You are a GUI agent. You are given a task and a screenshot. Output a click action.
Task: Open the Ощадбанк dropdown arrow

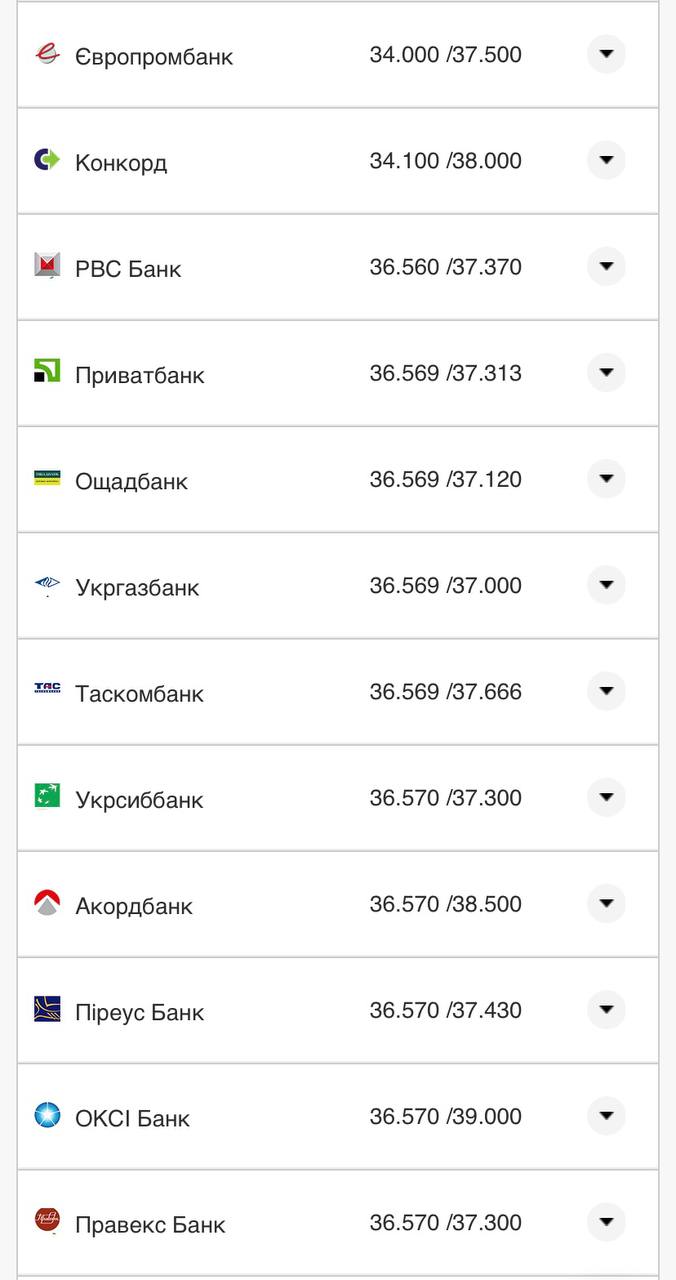pos(606,479)
